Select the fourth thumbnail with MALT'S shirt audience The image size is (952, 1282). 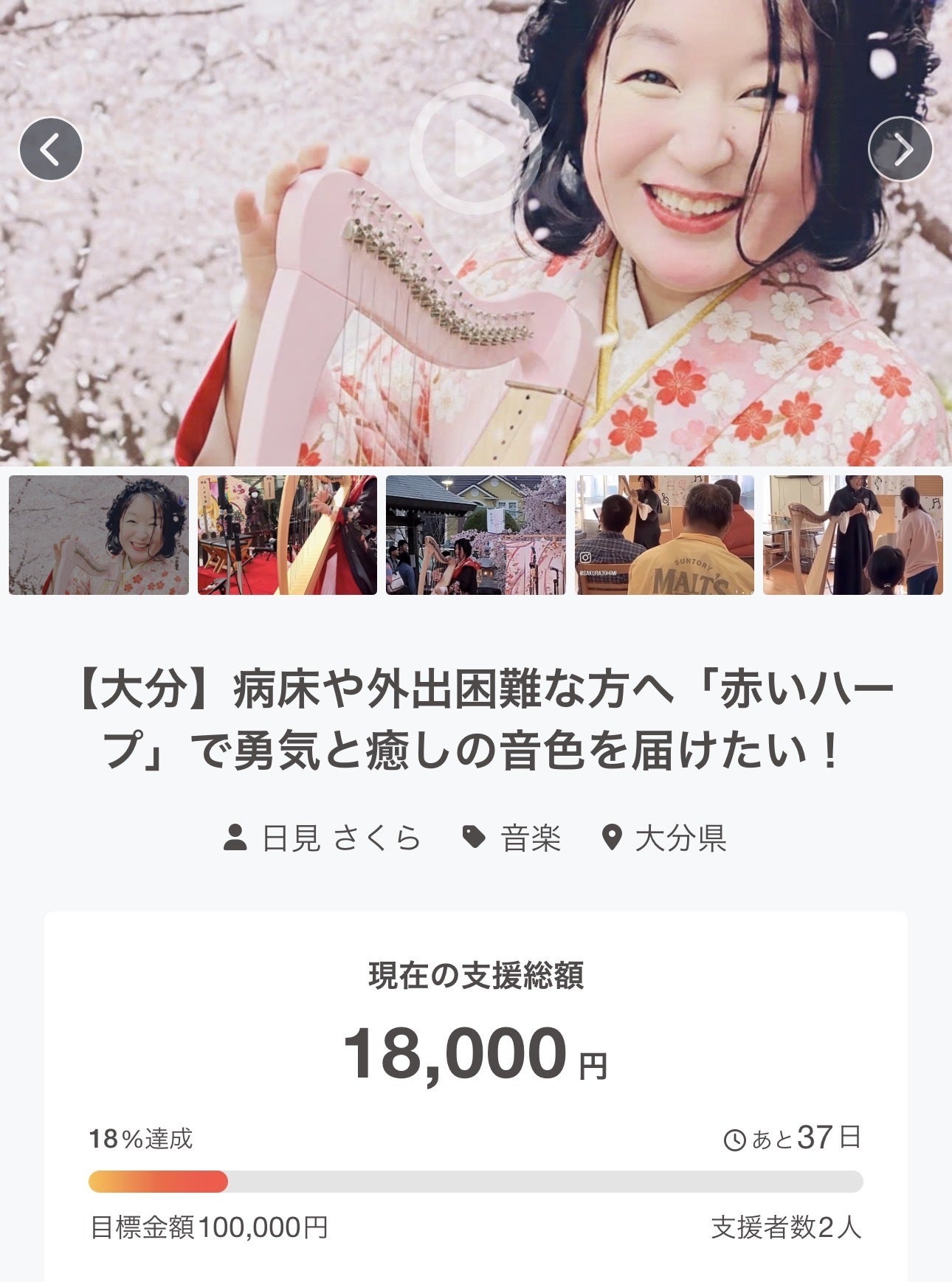pyautogui.click(x=664, y=535)
